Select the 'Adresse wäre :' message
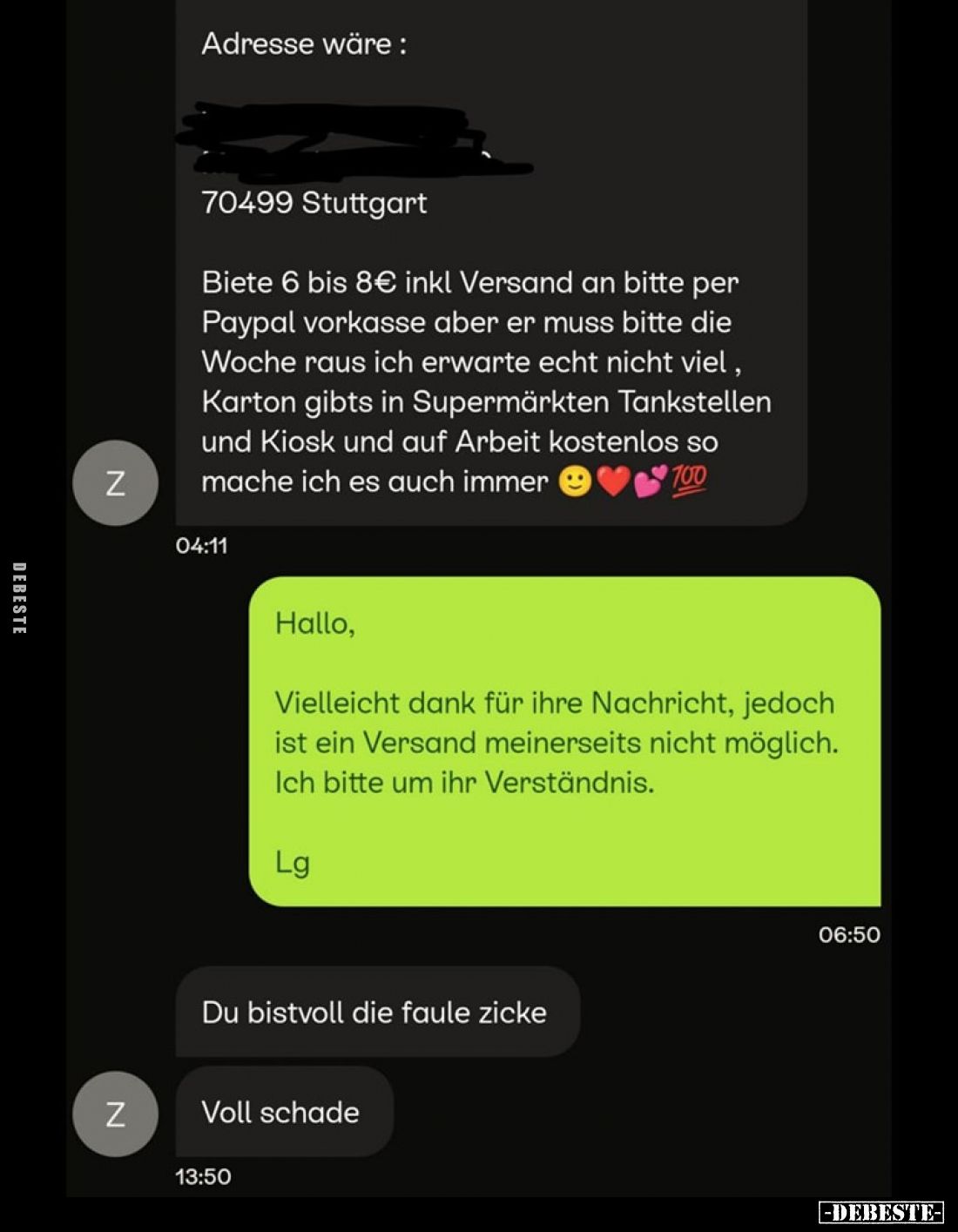The height and width of the screenshot is (1232, 958). (x=304, y=44)
